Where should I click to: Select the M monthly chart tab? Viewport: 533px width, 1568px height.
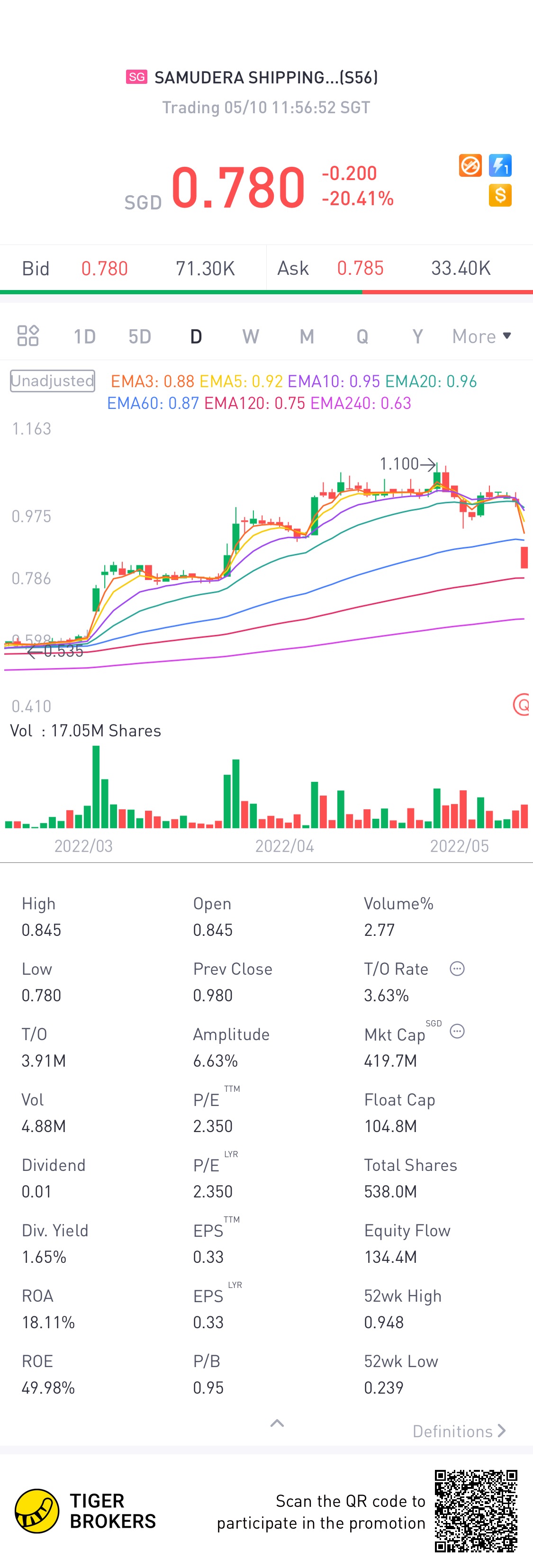[x=307, y=336]
